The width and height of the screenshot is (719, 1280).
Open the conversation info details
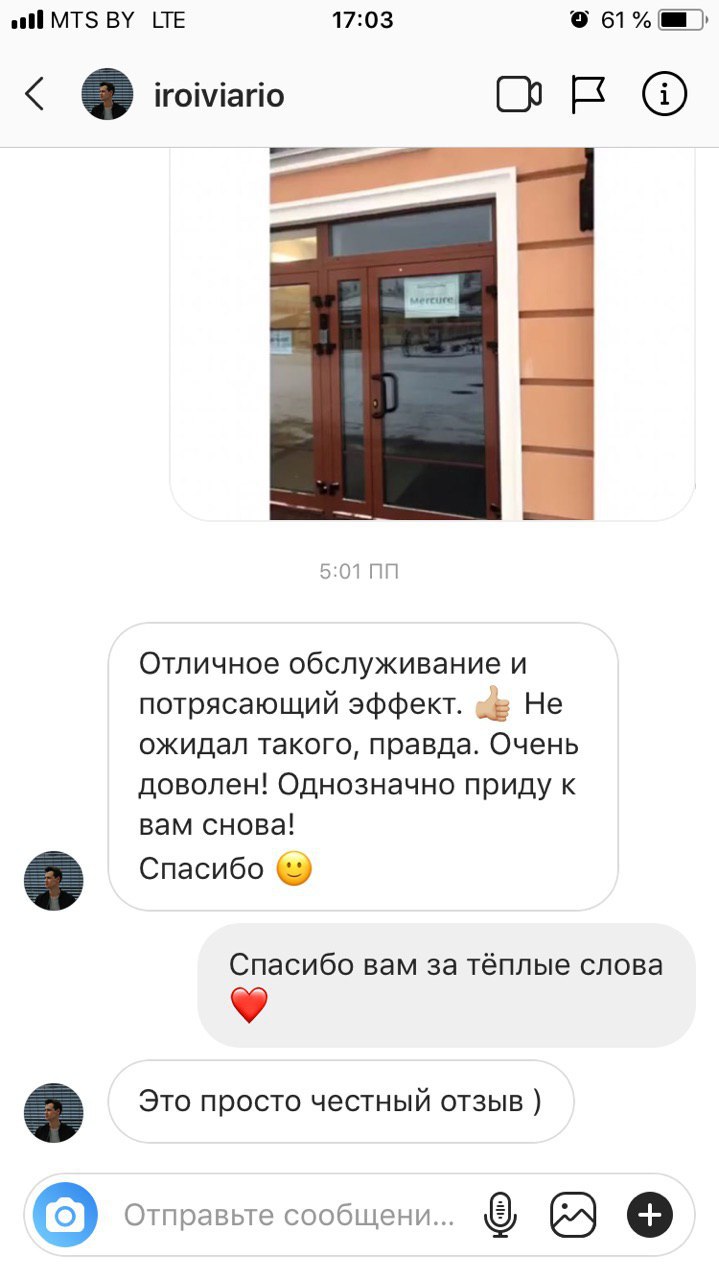(664, 95)
